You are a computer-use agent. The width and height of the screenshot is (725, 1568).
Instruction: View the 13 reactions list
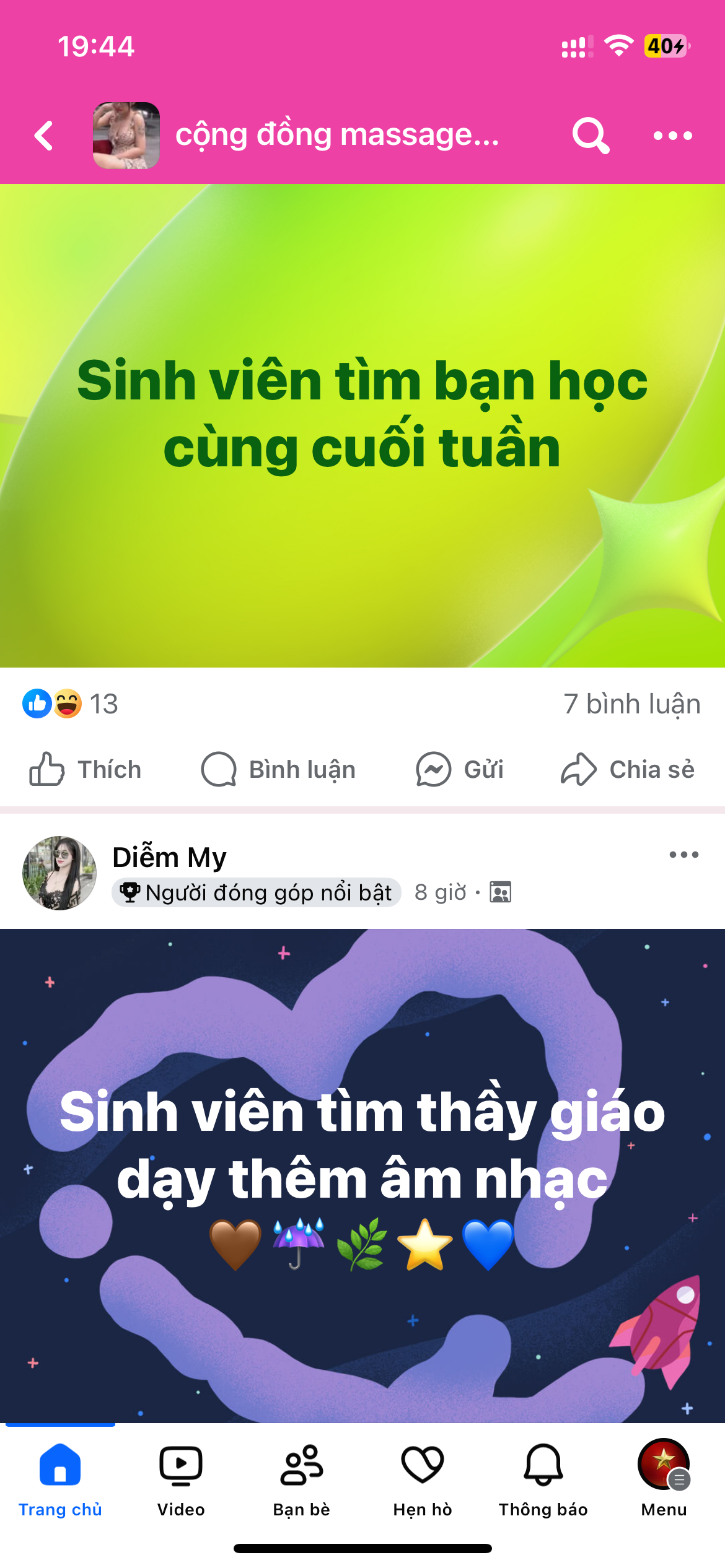click(x=70, y=704)
